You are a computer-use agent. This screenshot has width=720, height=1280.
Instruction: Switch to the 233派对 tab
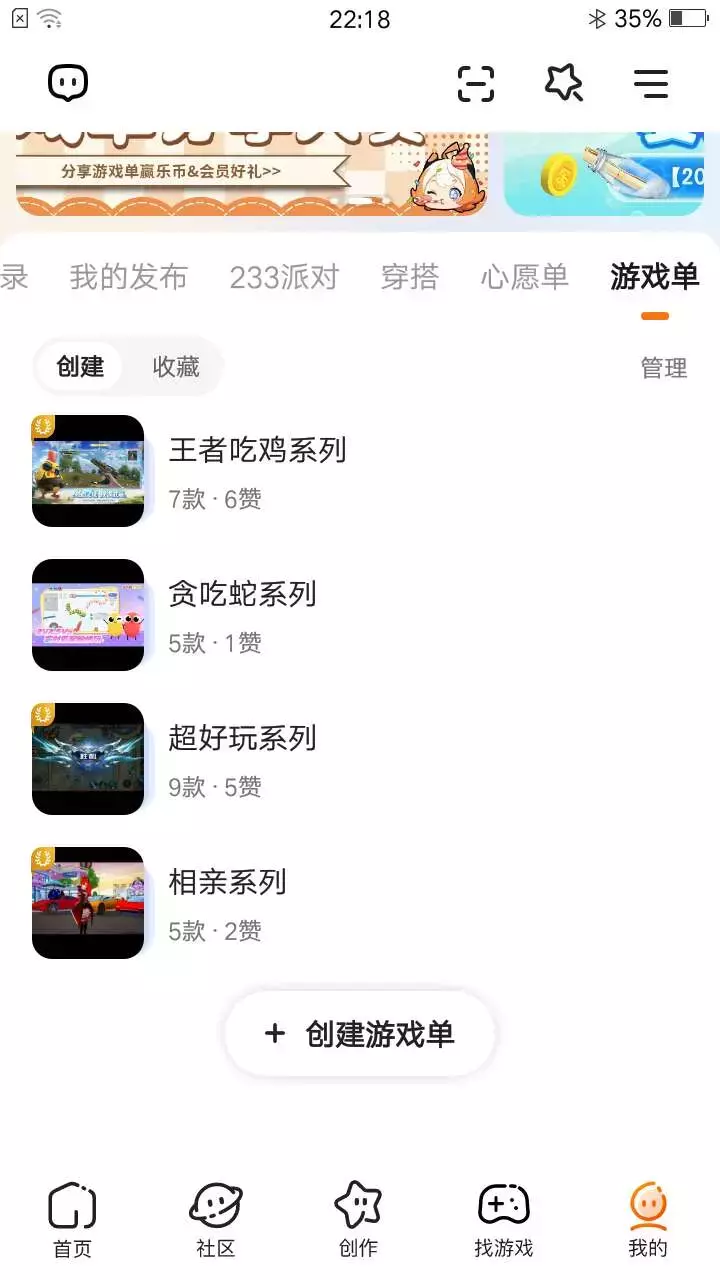click(284, 277)
